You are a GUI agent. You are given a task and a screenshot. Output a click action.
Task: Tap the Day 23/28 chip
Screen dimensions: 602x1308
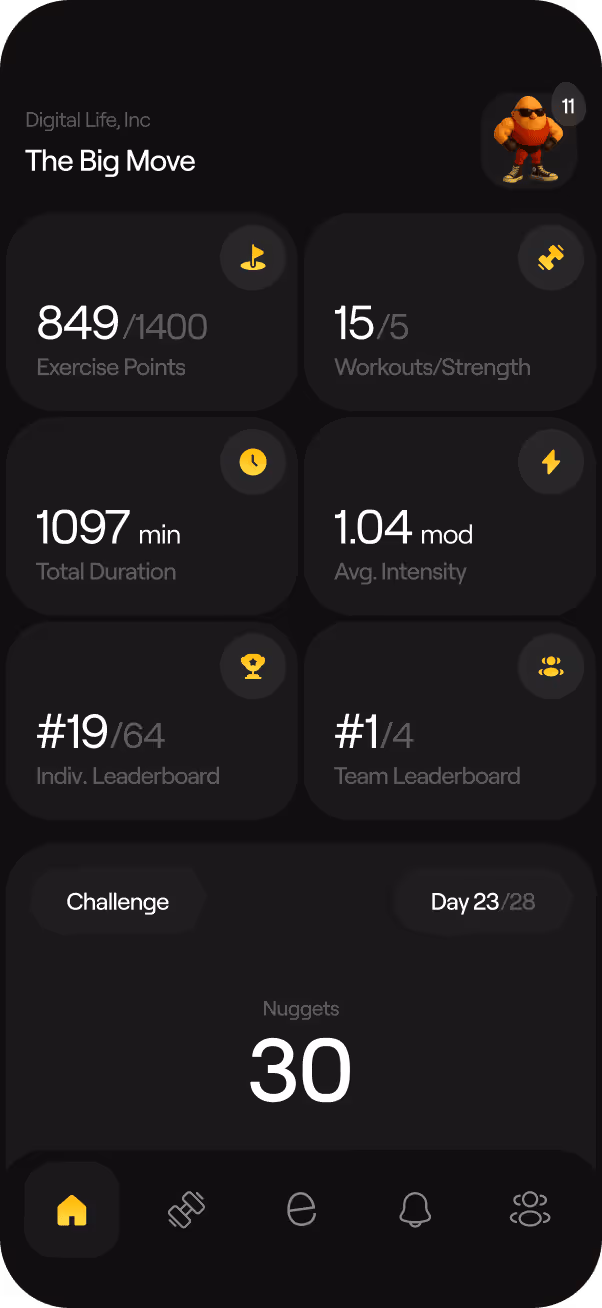[x=482, y=902]
